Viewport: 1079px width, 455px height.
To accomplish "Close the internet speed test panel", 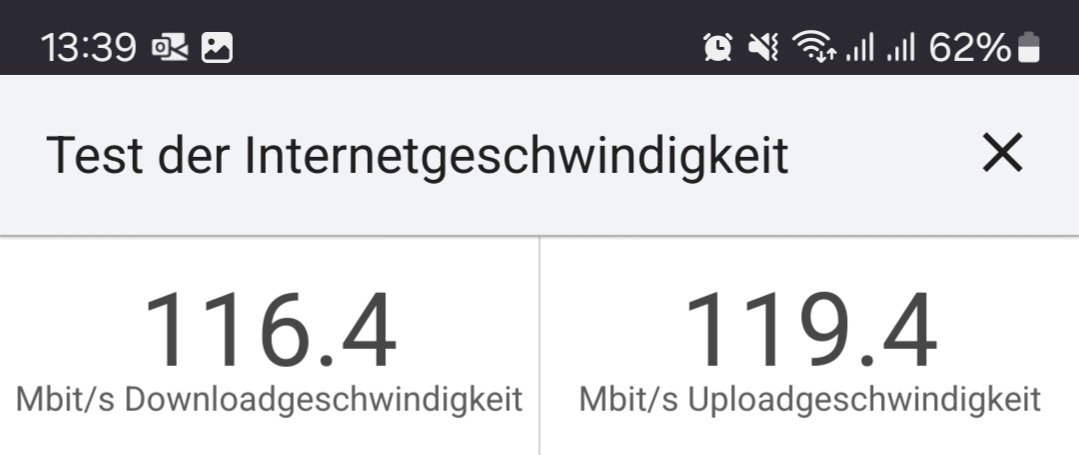I will [1002, 153].
